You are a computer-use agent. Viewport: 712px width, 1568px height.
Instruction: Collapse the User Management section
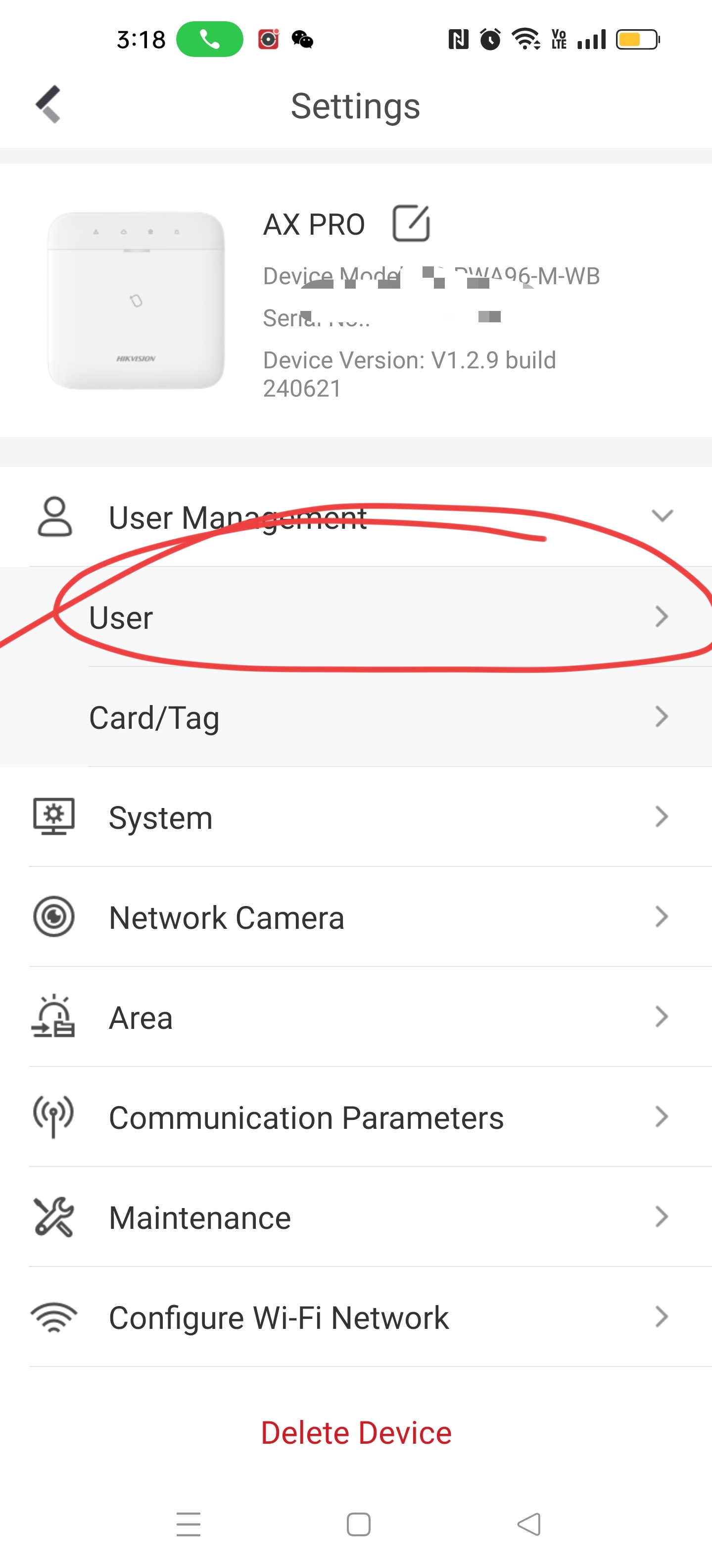tap(662, 516)
